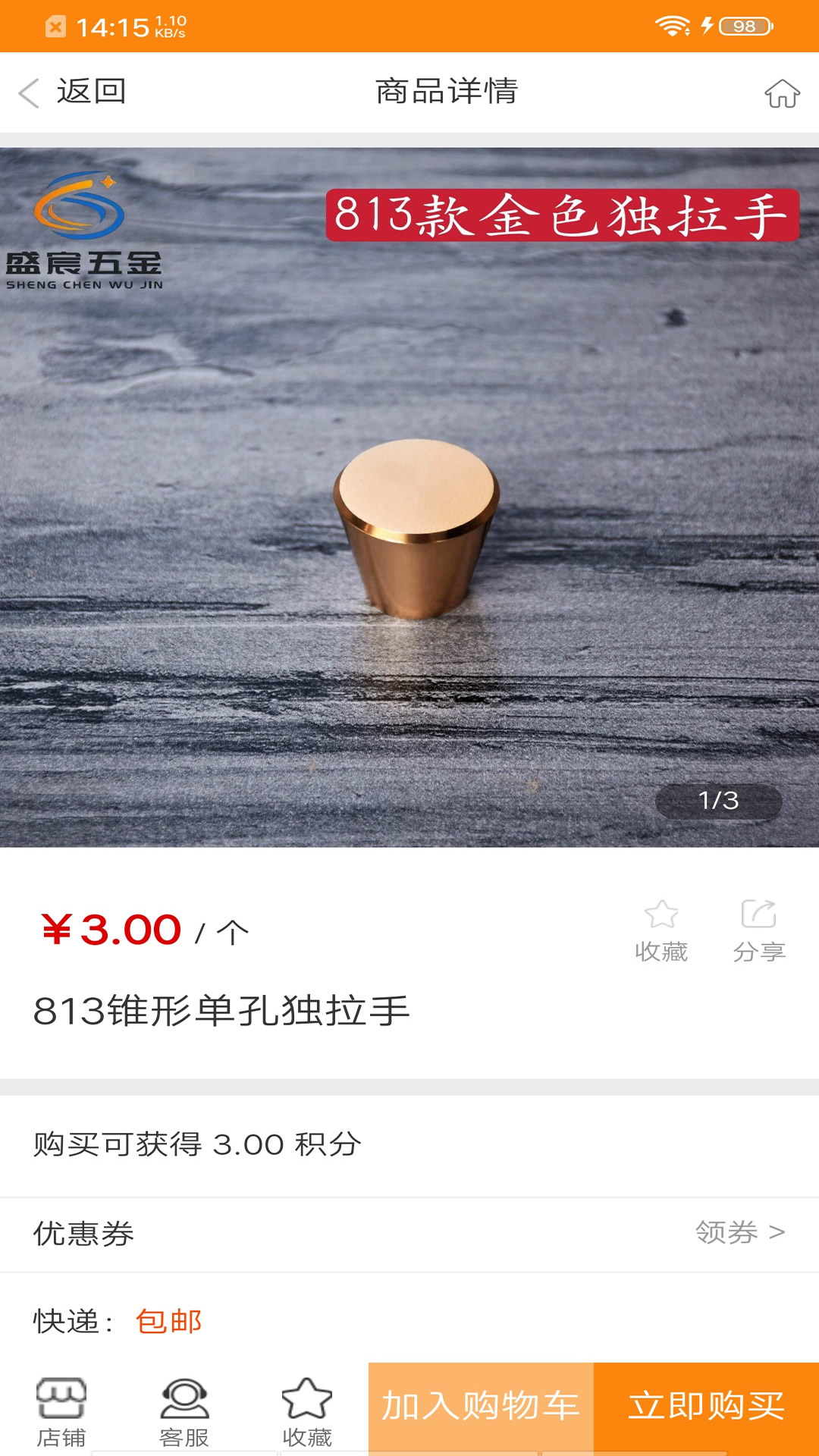Viewport: 819px width, 1456px height.
Task: Claim a coupon in the 优惠券 row
Action: (x=739, y=1233)
